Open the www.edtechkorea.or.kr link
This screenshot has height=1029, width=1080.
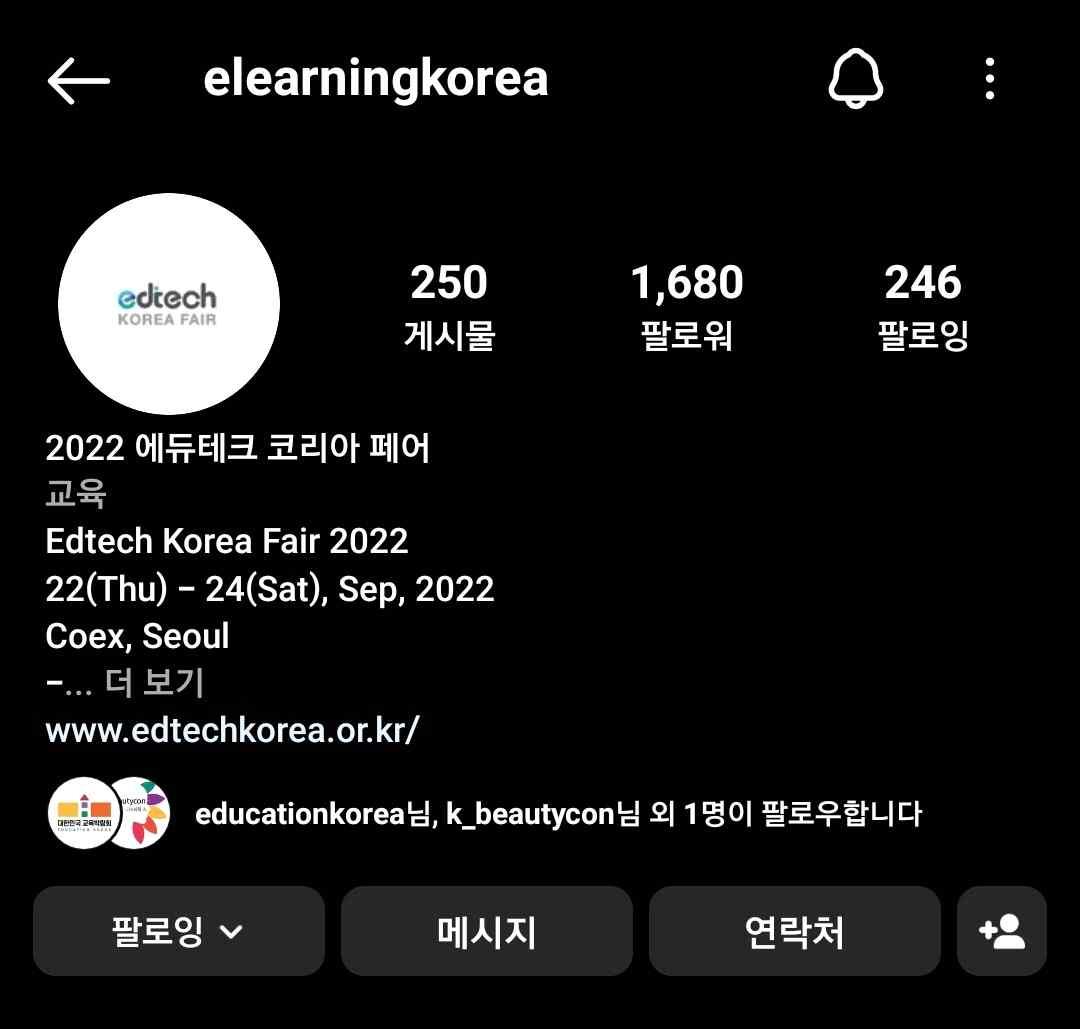pos(232,730)
